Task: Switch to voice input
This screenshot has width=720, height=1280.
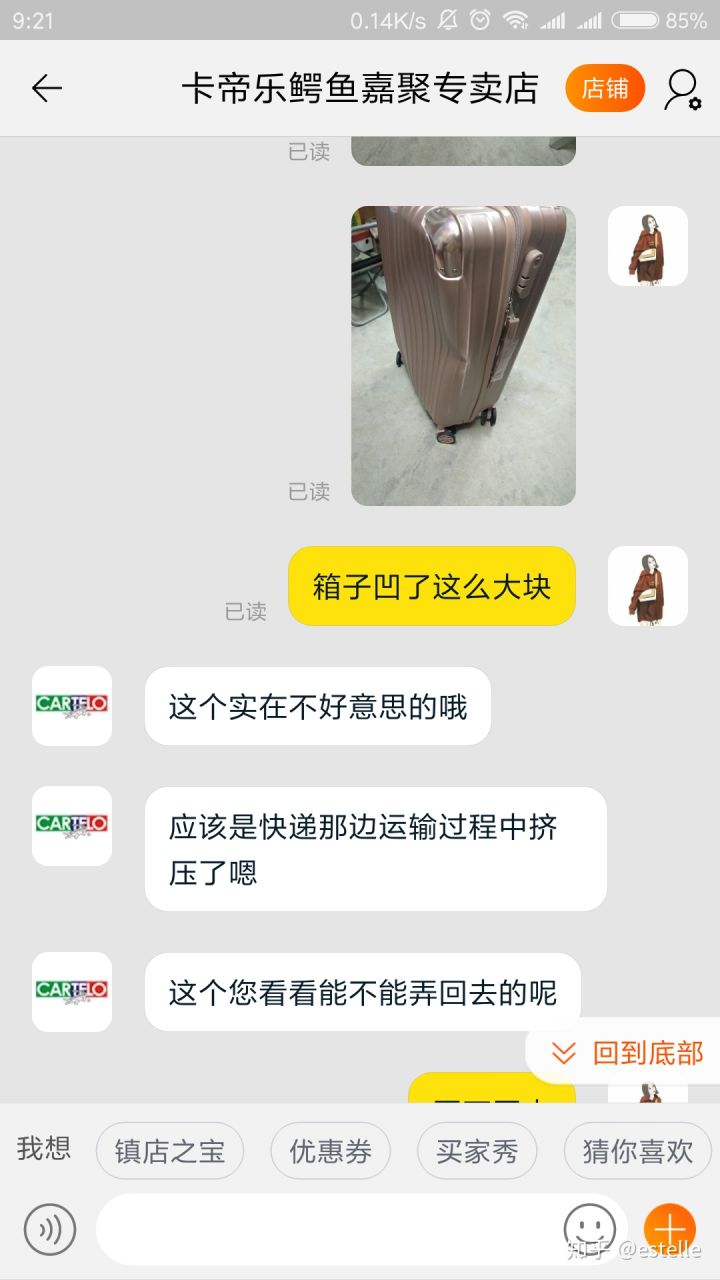Action: coord(50,1229)
